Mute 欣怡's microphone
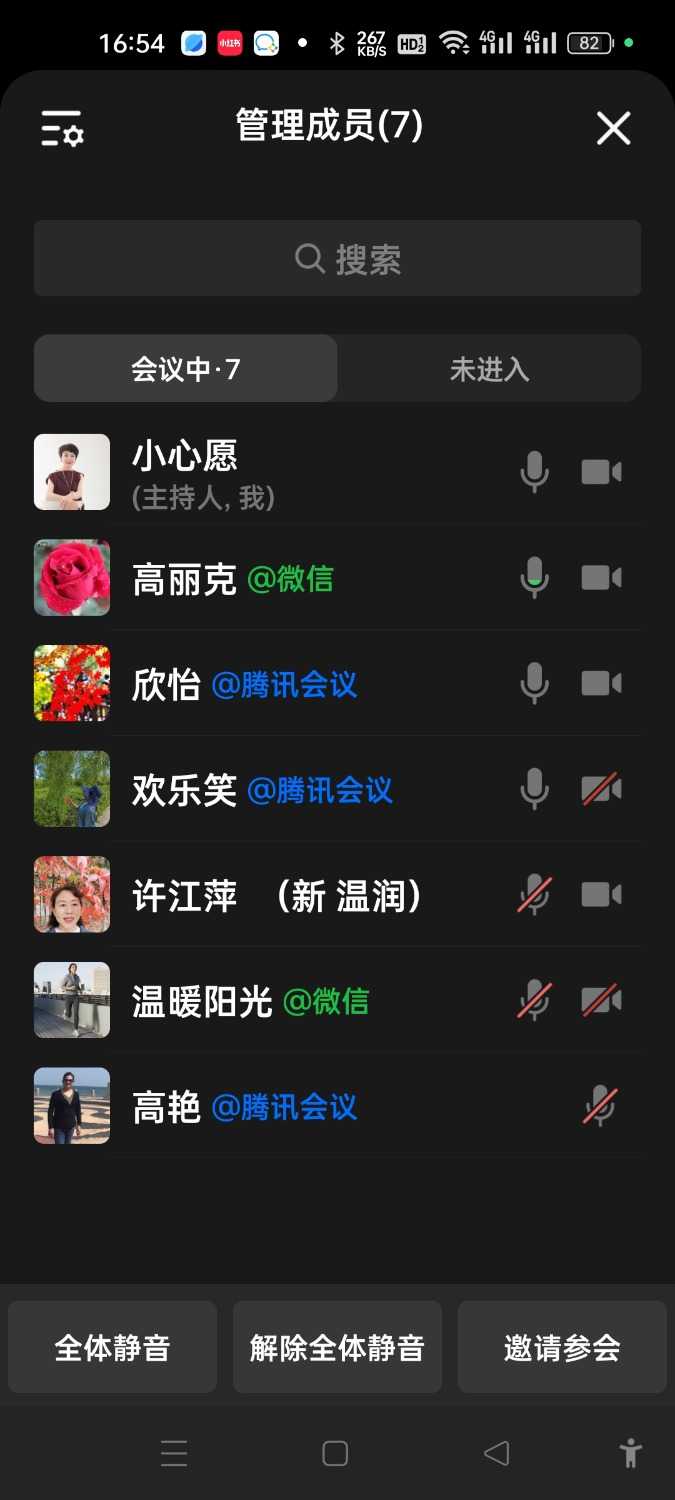675x1500 pixels. (x=535, y=684)
